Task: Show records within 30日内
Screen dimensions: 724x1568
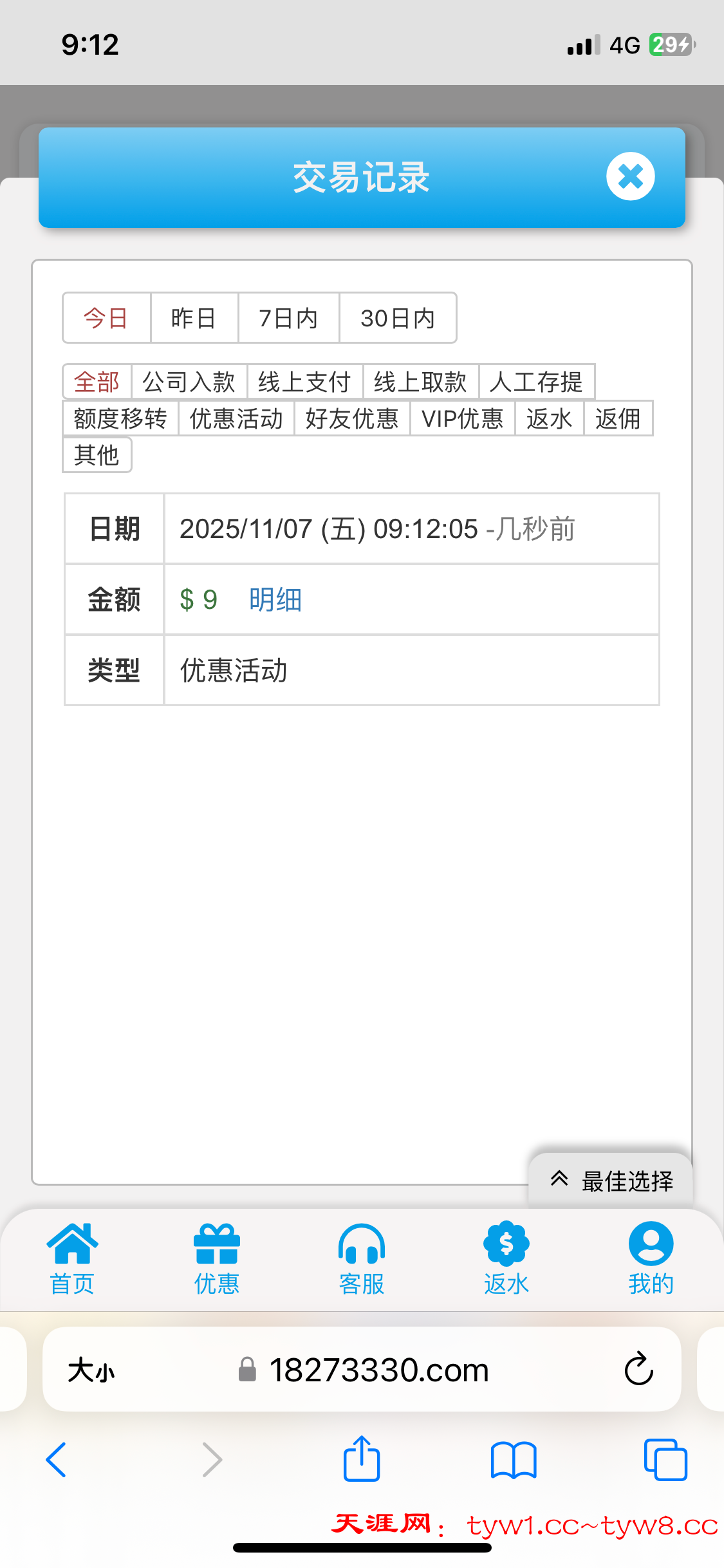Action: 398,318
